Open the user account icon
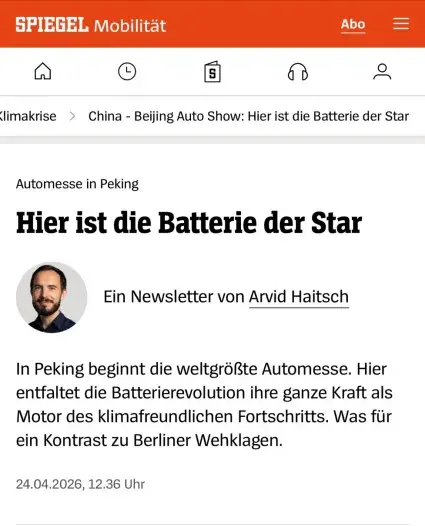The image size is (425, 526). coord(382,71)
